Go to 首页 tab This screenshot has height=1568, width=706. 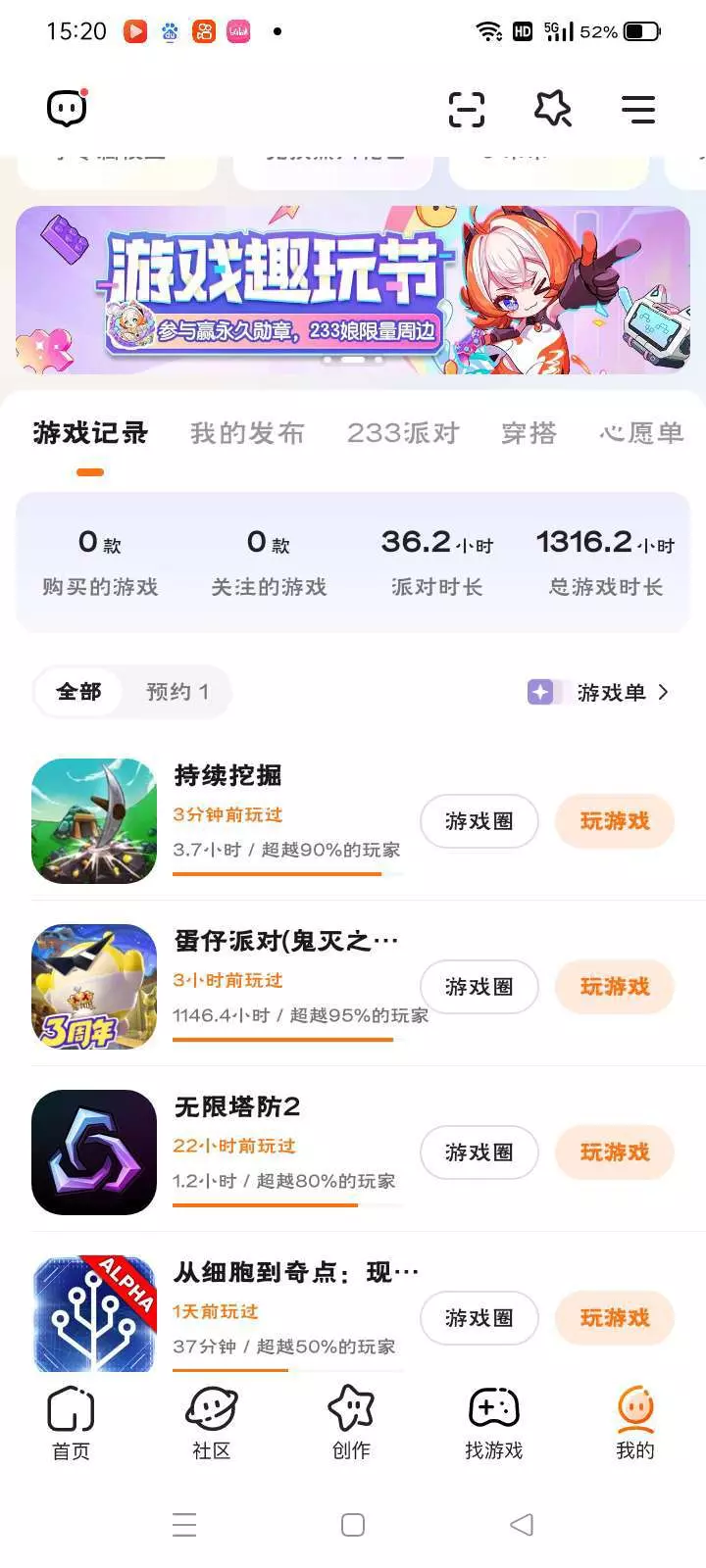(x=71, y=1423)
